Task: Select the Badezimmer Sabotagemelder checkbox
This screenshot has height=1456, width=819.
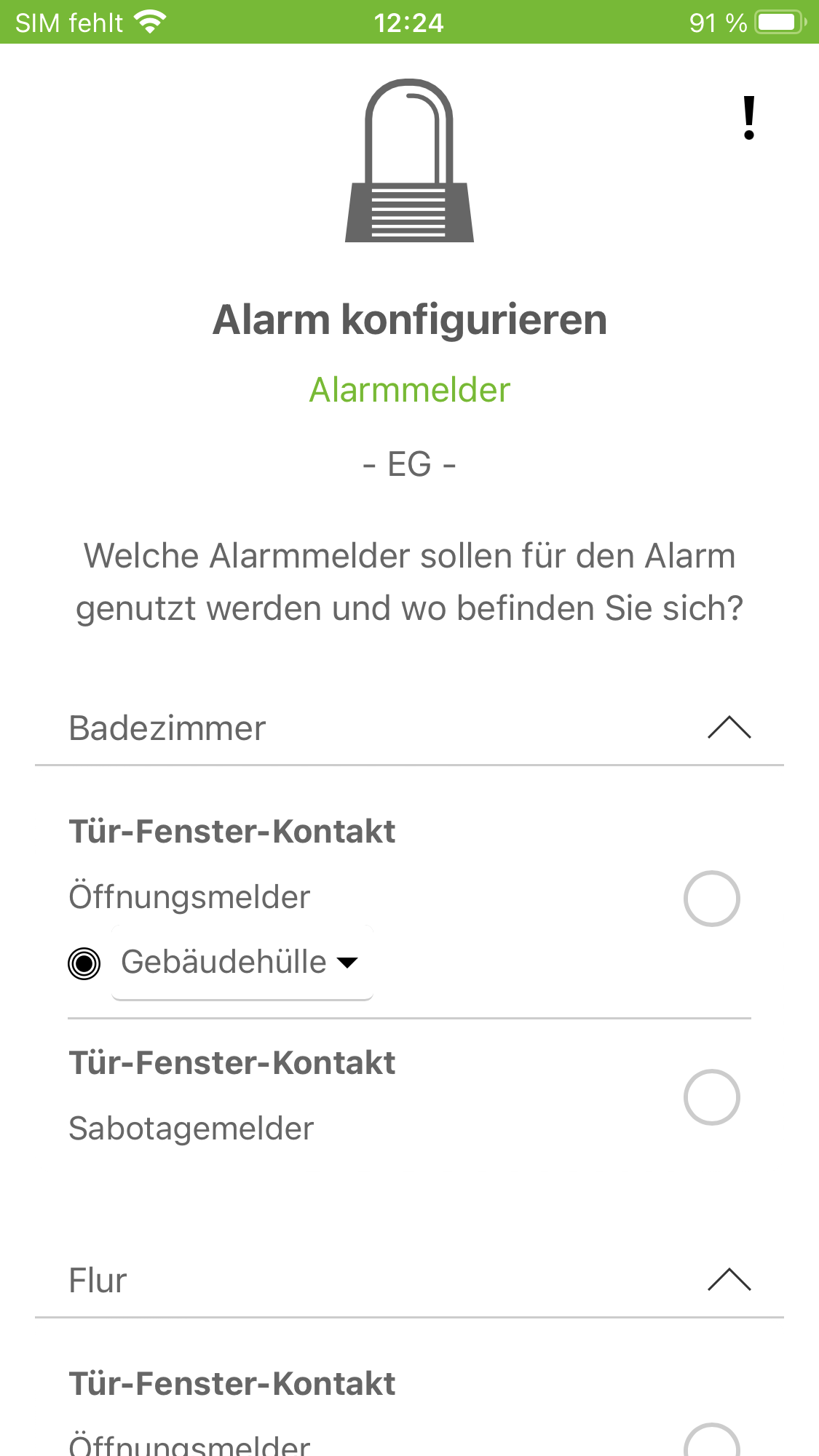Action: coord(711,1097)
